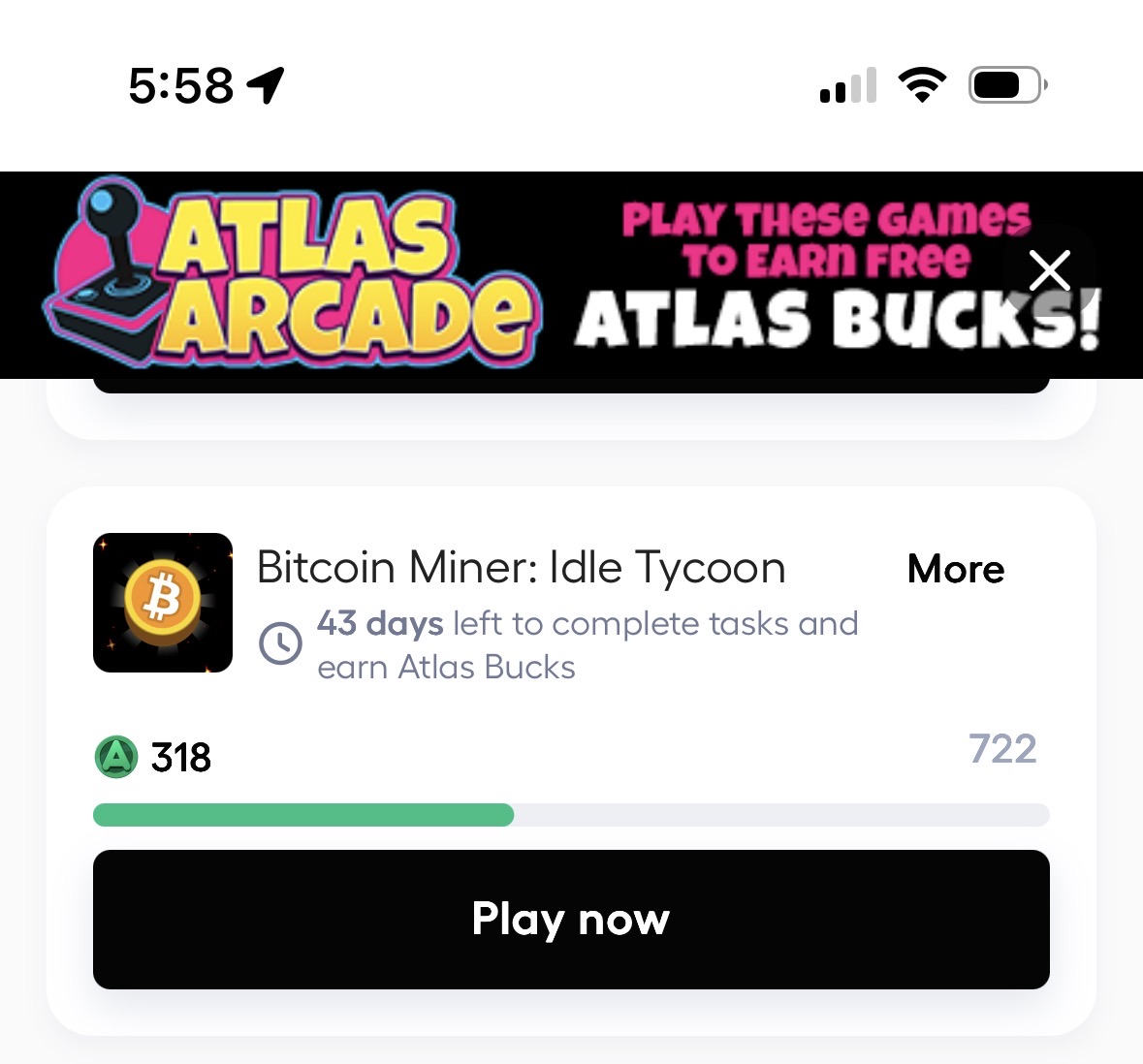Image resolution: width=1143 pixels, height=1064 pixels.
Task: Open the Bitcoin Miner game icon
Action: [x=163, y=603]
